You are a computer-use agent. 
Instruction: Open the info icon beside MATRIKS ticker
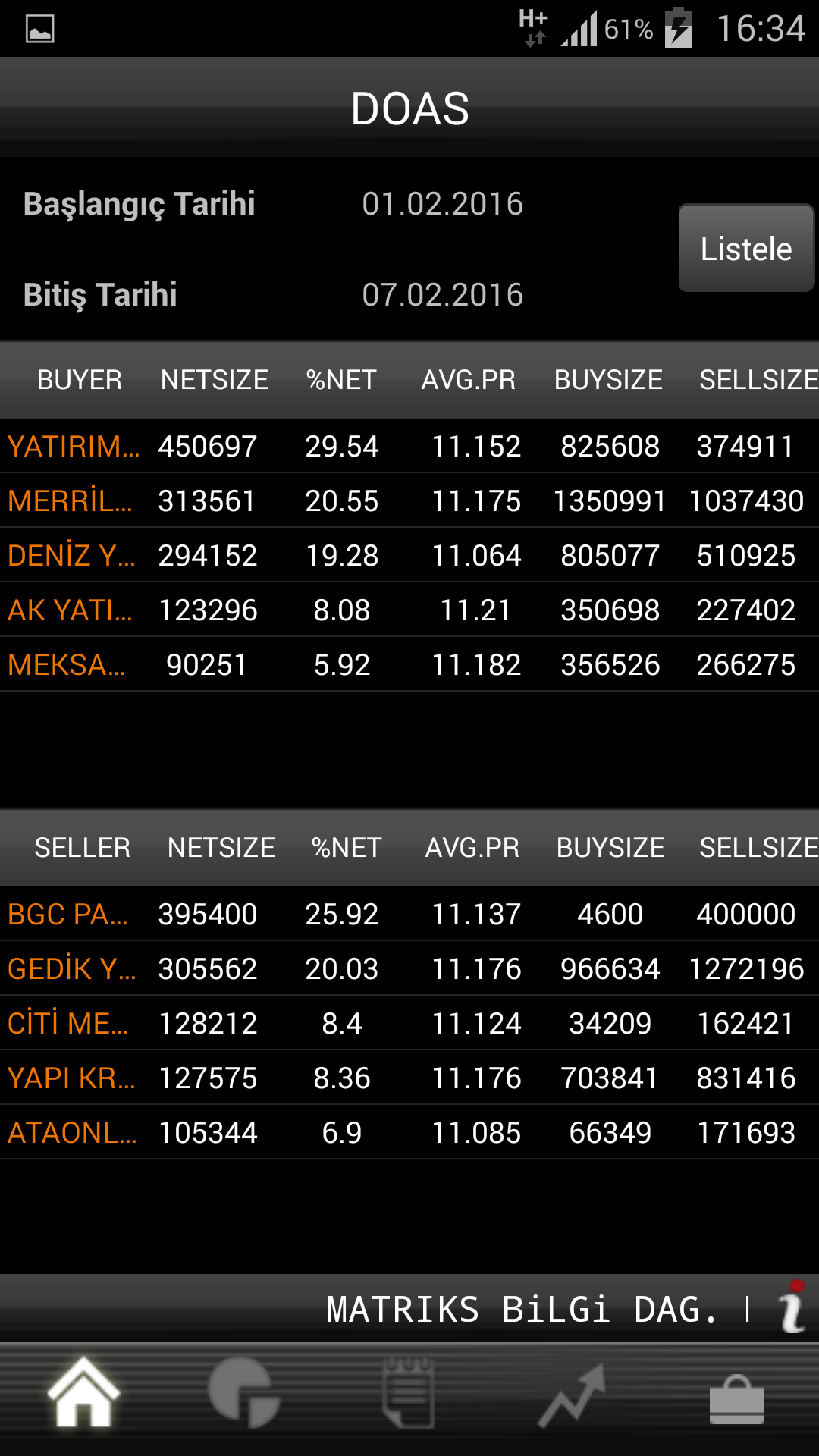click(x=792, y=1308)
